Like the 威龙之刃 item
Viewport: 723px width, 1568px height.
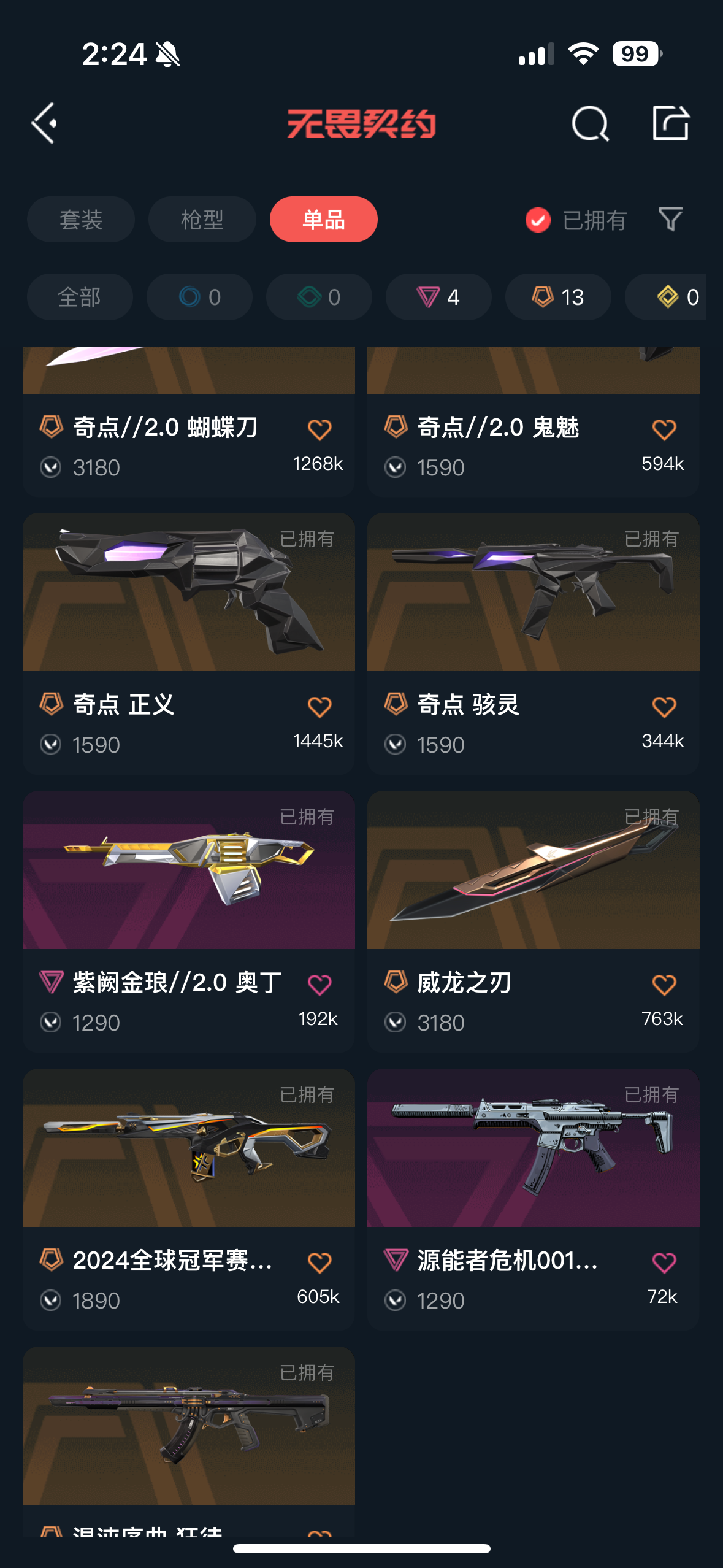click(664, 985)
